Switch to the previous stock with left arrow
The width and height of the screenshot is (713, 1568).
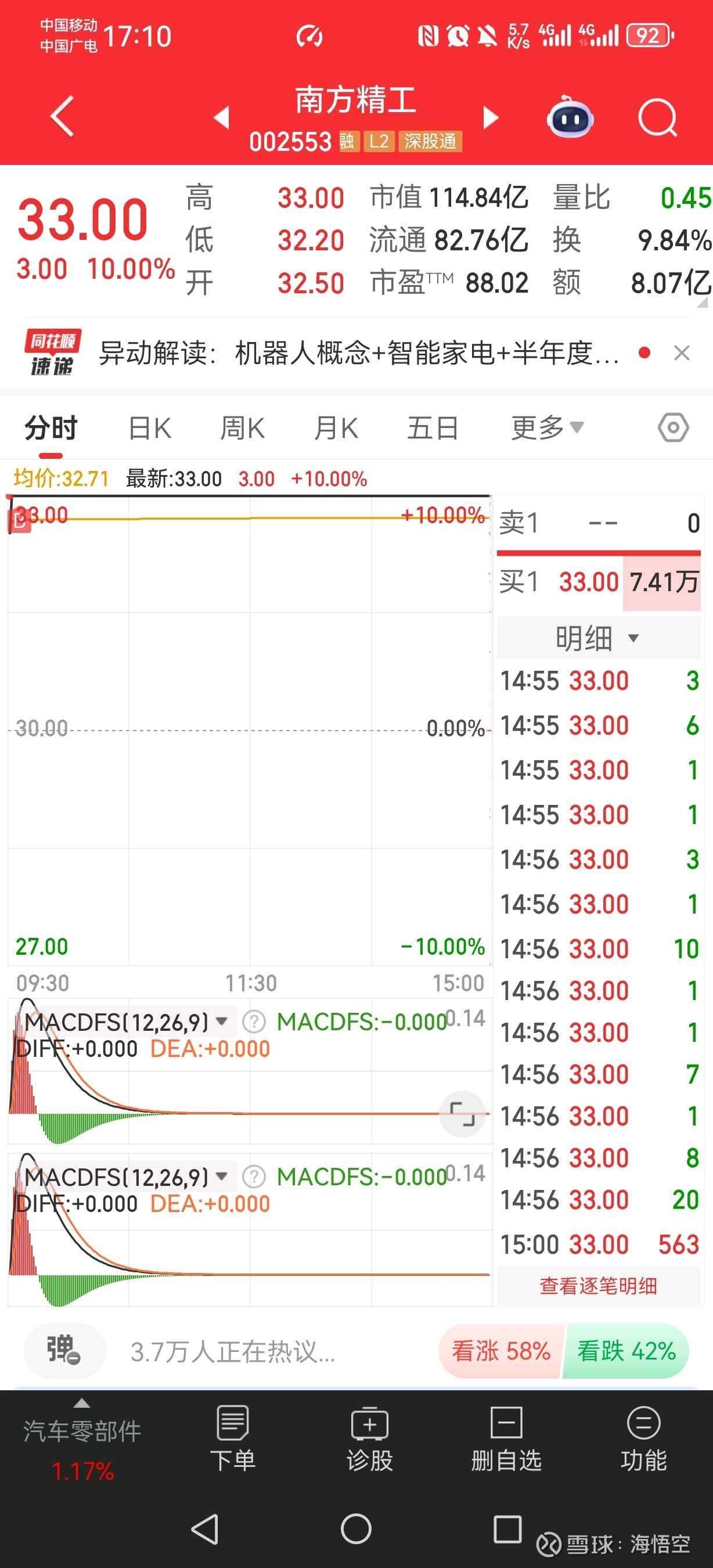[222, 117]
